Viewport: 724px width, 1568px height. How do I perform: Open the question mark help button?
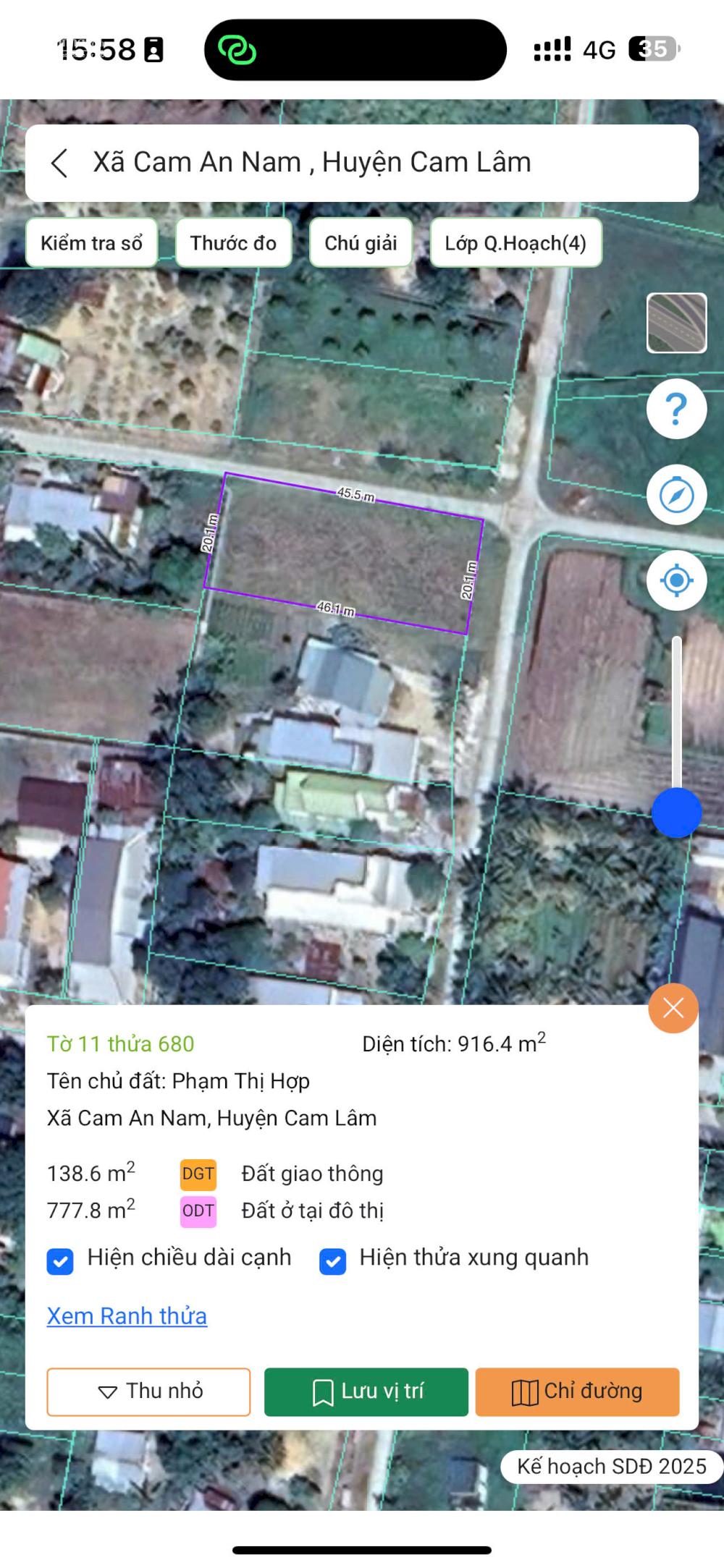click(x=676, y=410)
